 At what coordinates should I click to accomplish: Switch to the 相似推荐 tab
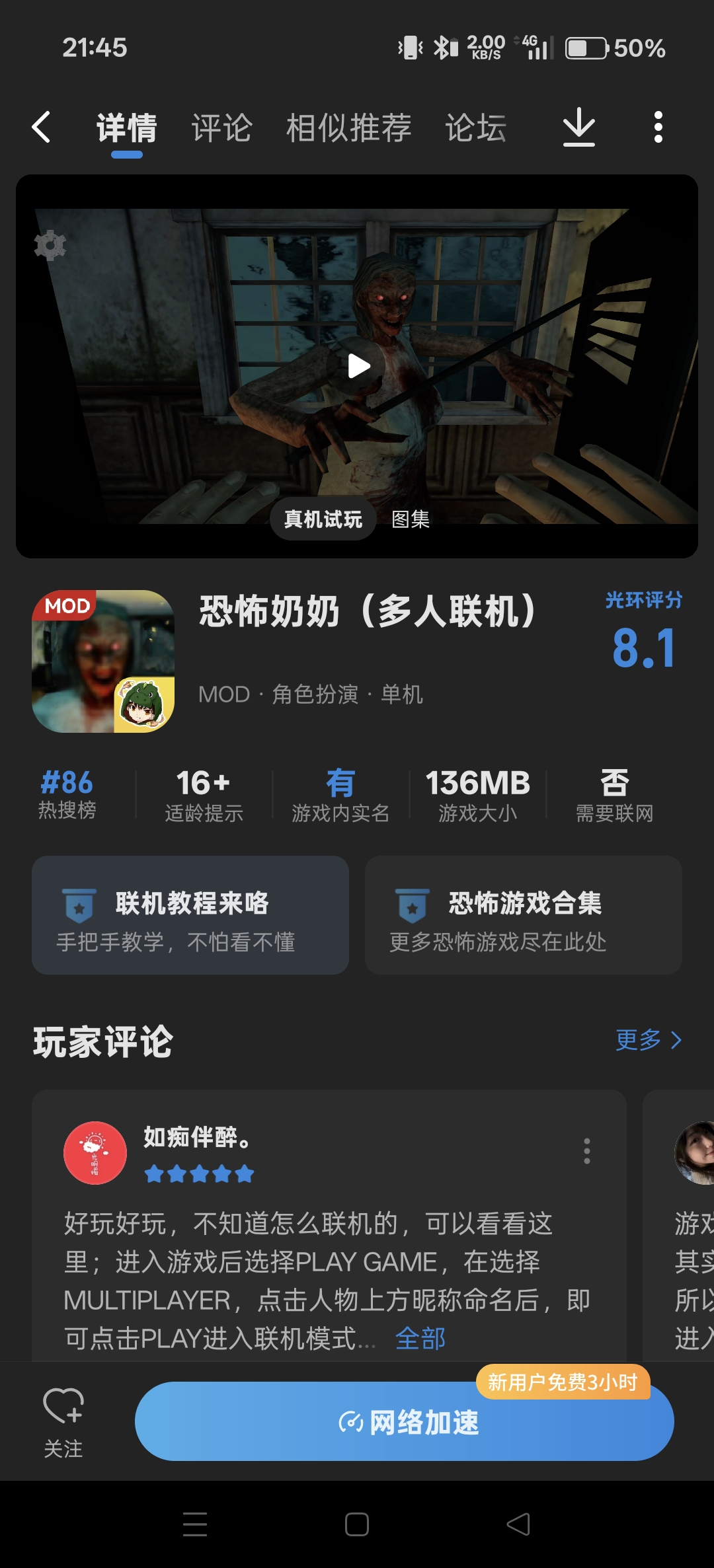pyautogui.click(x=348, y=128)
